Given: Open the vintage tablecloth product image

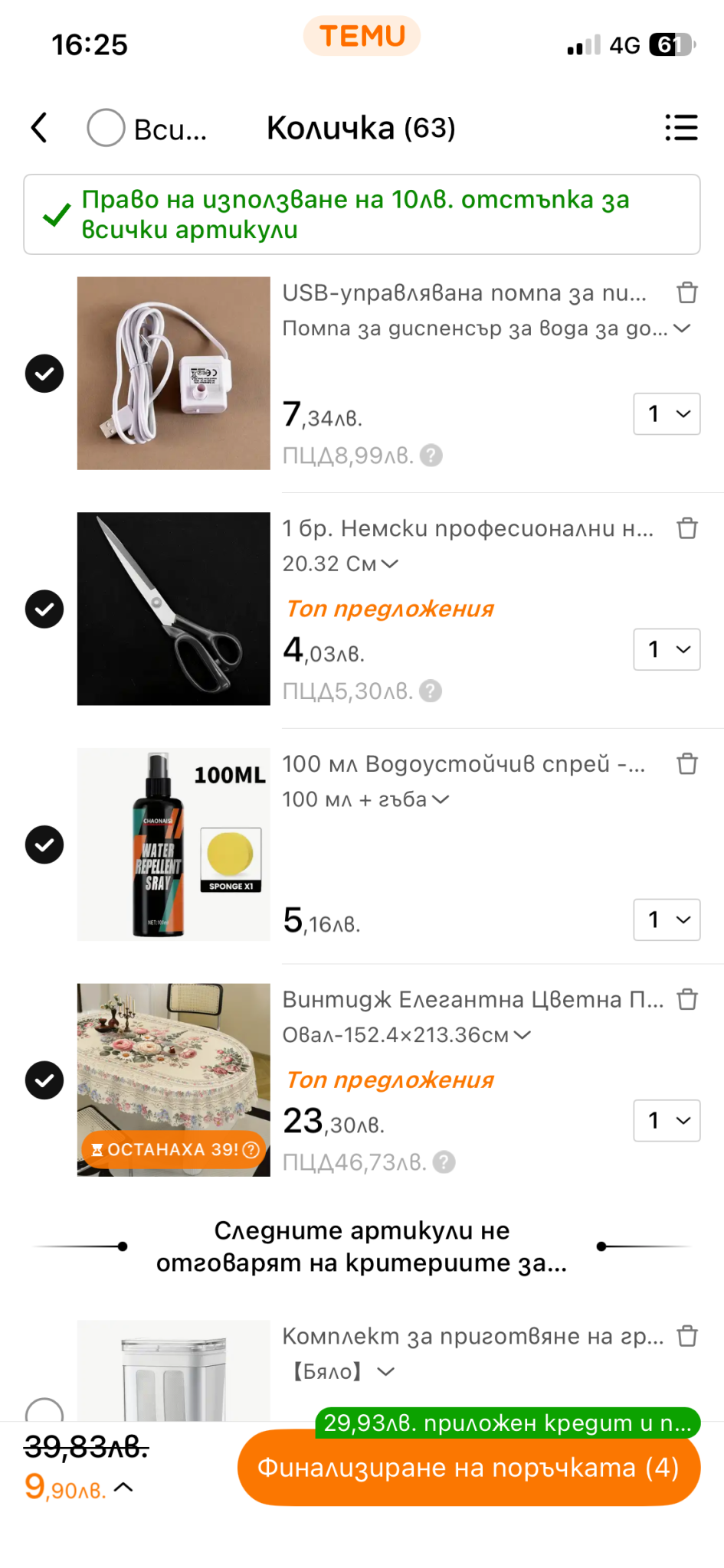Looking at the screenshot, I should pyautogui.click(x=174, y=1080).
